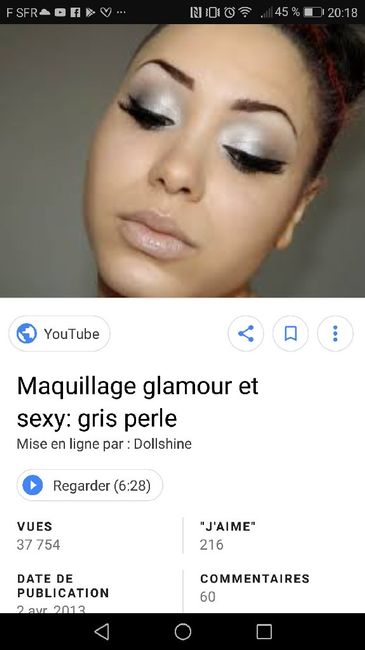The height and width of the screenshot is (650, 365).
Task: Go to the home screen
Action: tap(183, 632)
